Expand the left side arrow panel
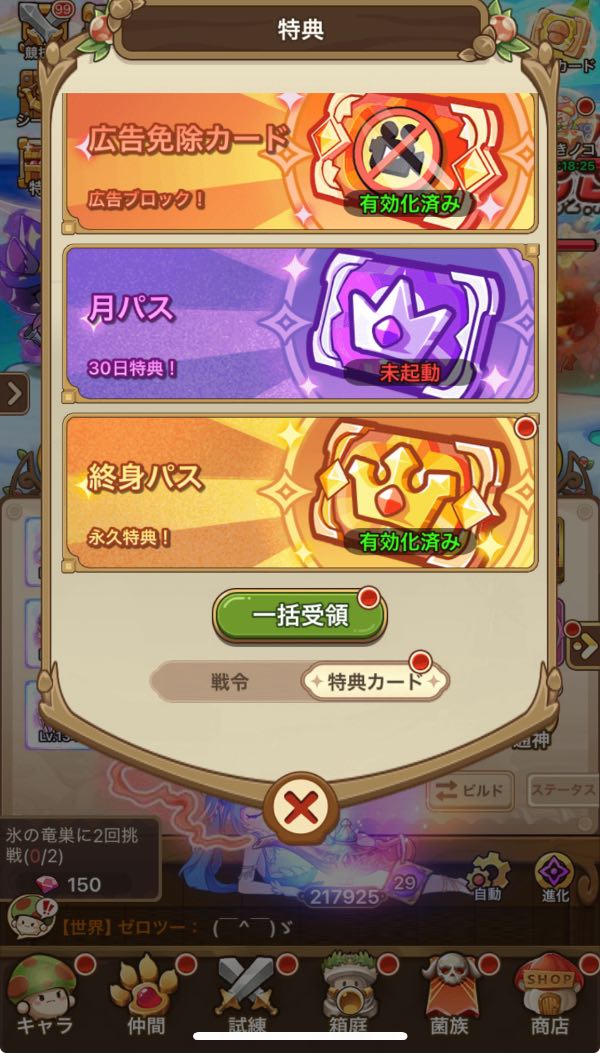This screenshot has height=1053, width=600. click(14, 394)
